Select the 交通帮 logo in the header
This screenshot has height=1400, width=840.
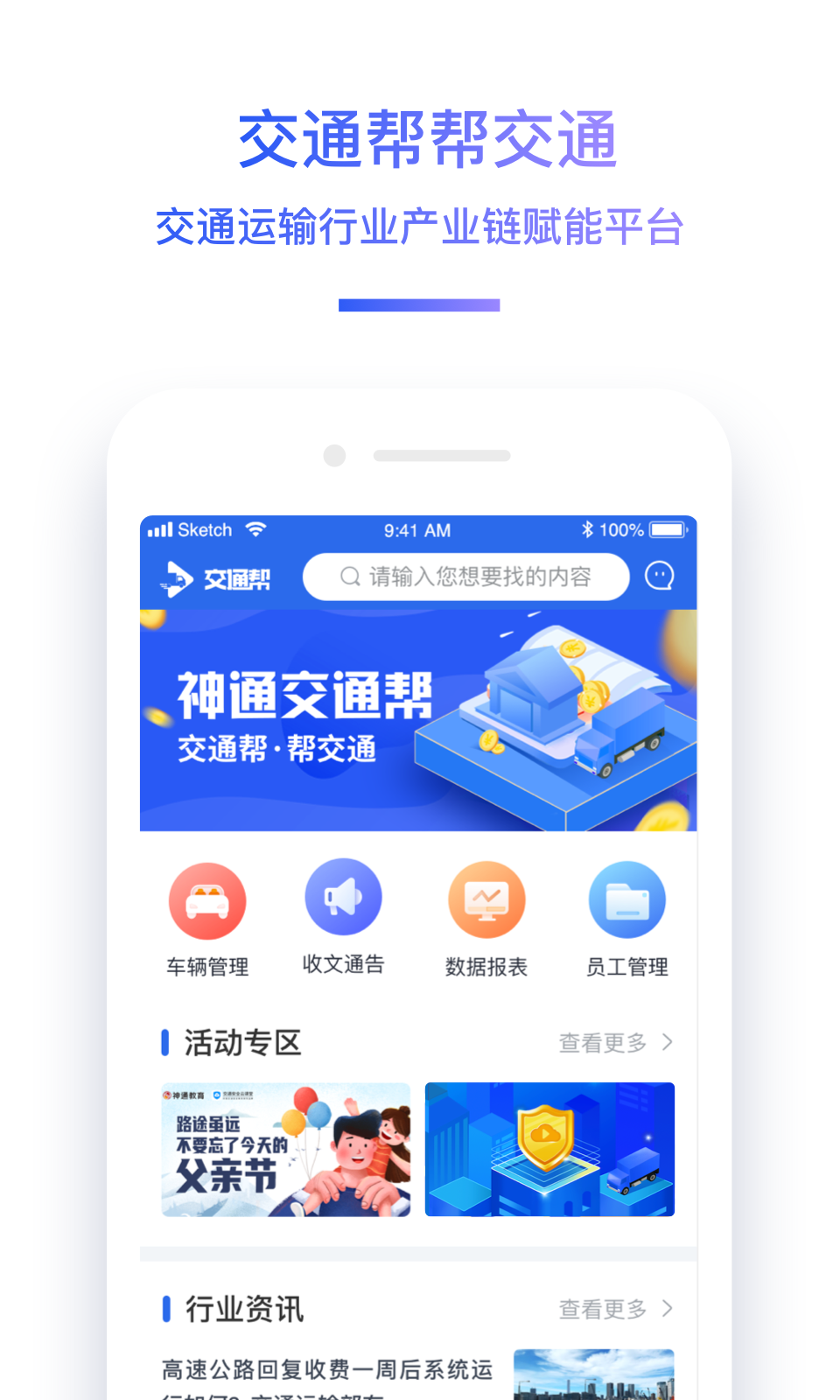[x=215, y=577]
